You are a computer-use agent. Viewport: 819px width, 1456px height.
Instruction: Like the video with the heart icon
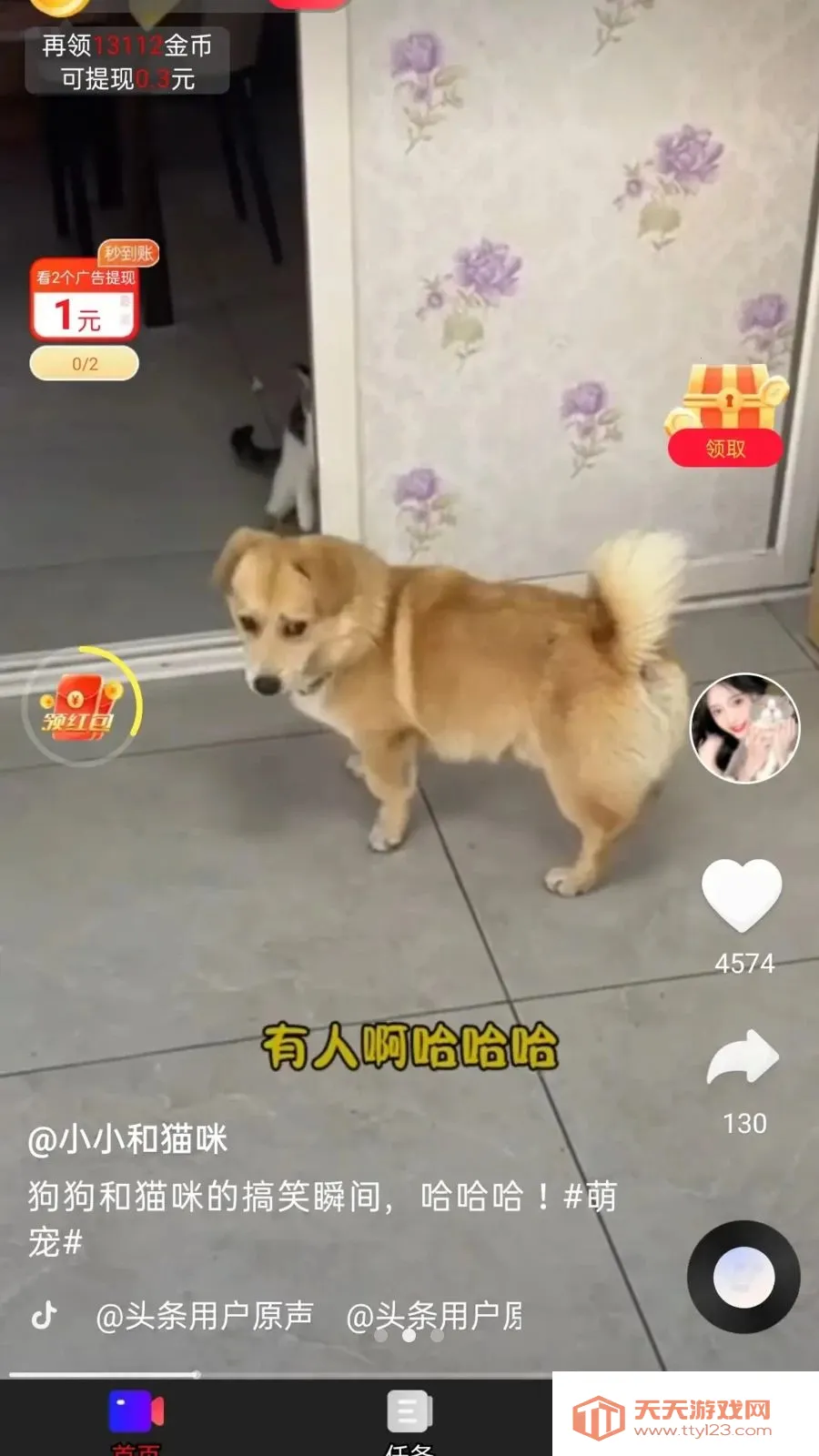742,895
